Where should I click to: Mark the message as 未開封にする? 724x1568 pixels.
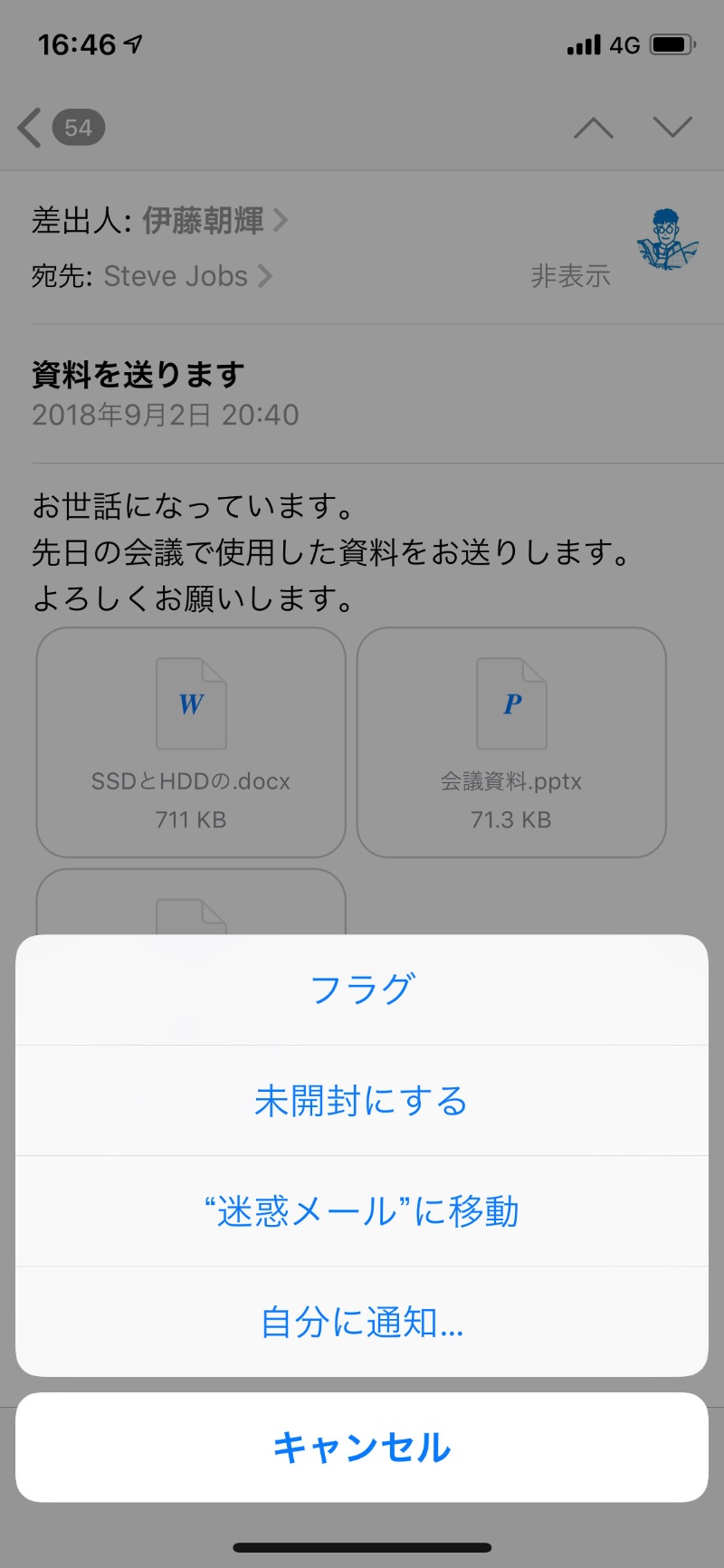tap(362, 1101)
